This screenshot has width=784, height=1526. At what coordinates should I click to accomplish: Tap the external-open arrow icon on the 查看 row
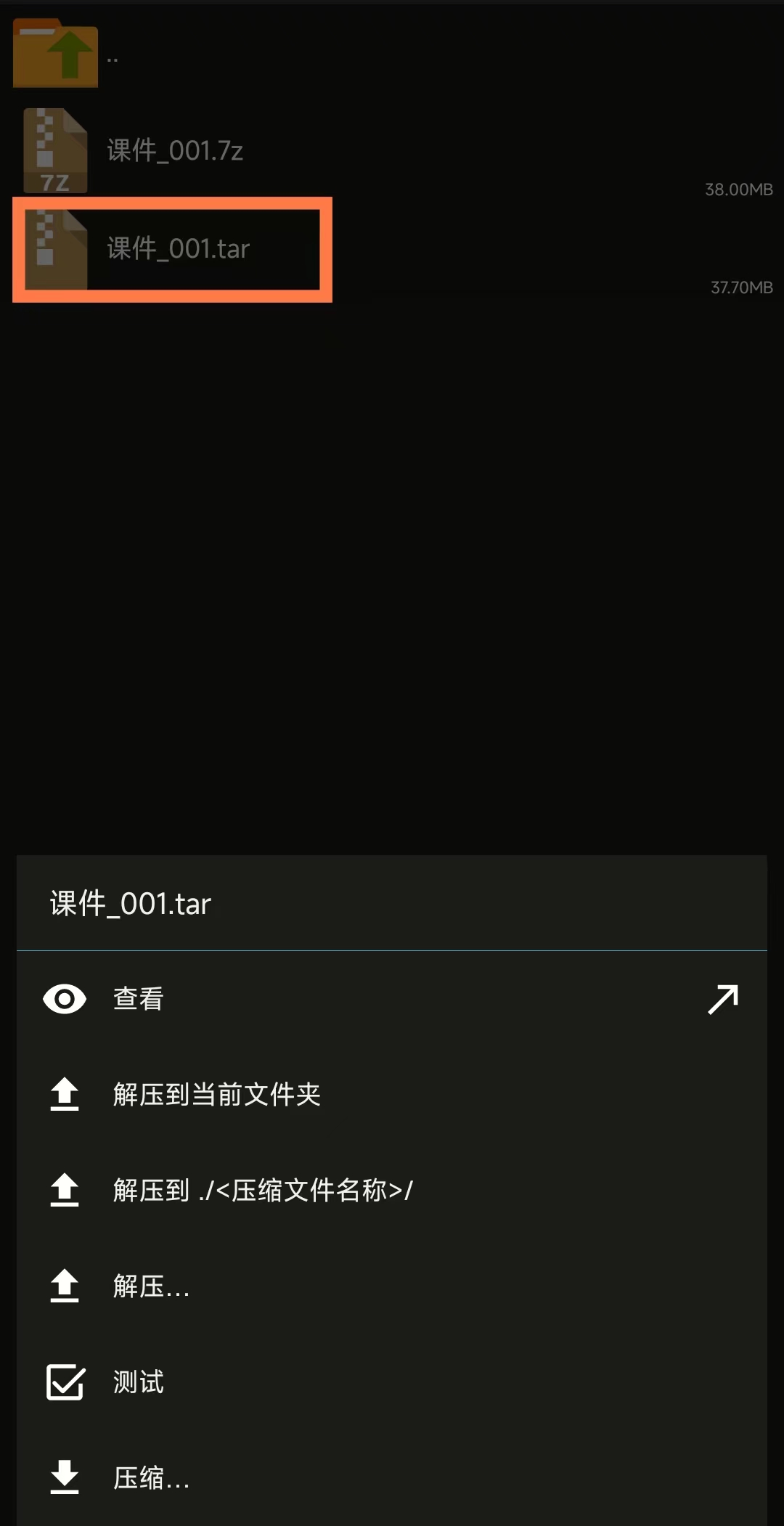pos(723,999)
